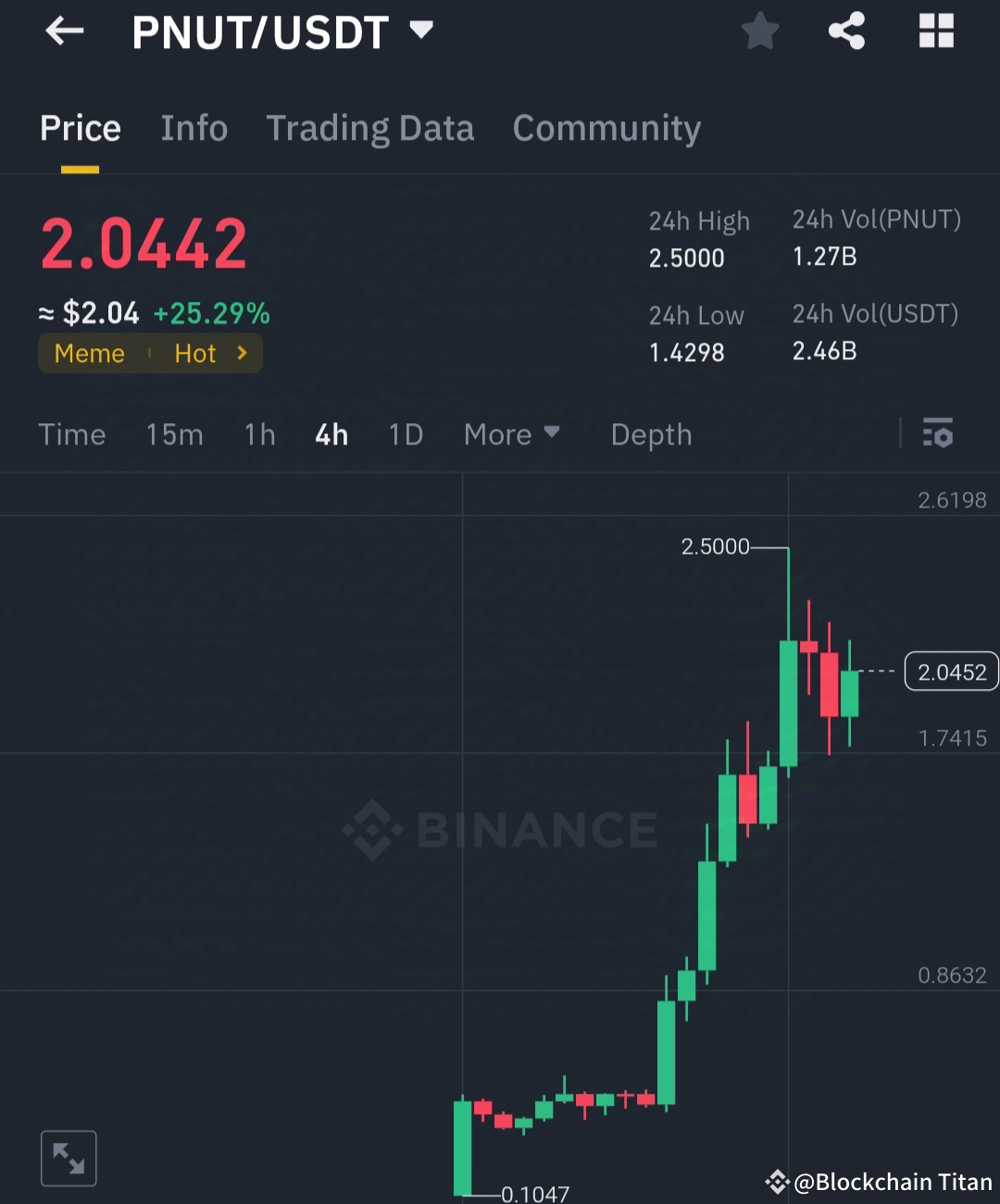This screenshot has width=1000, height=1204.
Task: Open the Trading Data tab
Action: coord(370,128)
